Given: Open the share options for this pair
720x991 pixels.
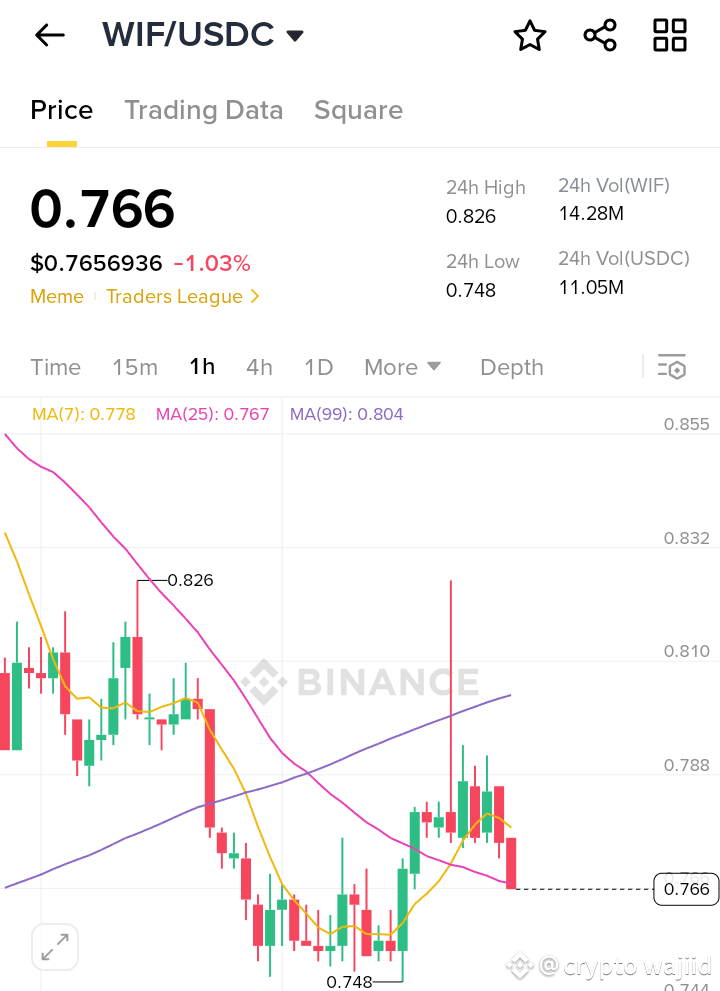Looking at the screenshot, I should [x=600, y=35].
